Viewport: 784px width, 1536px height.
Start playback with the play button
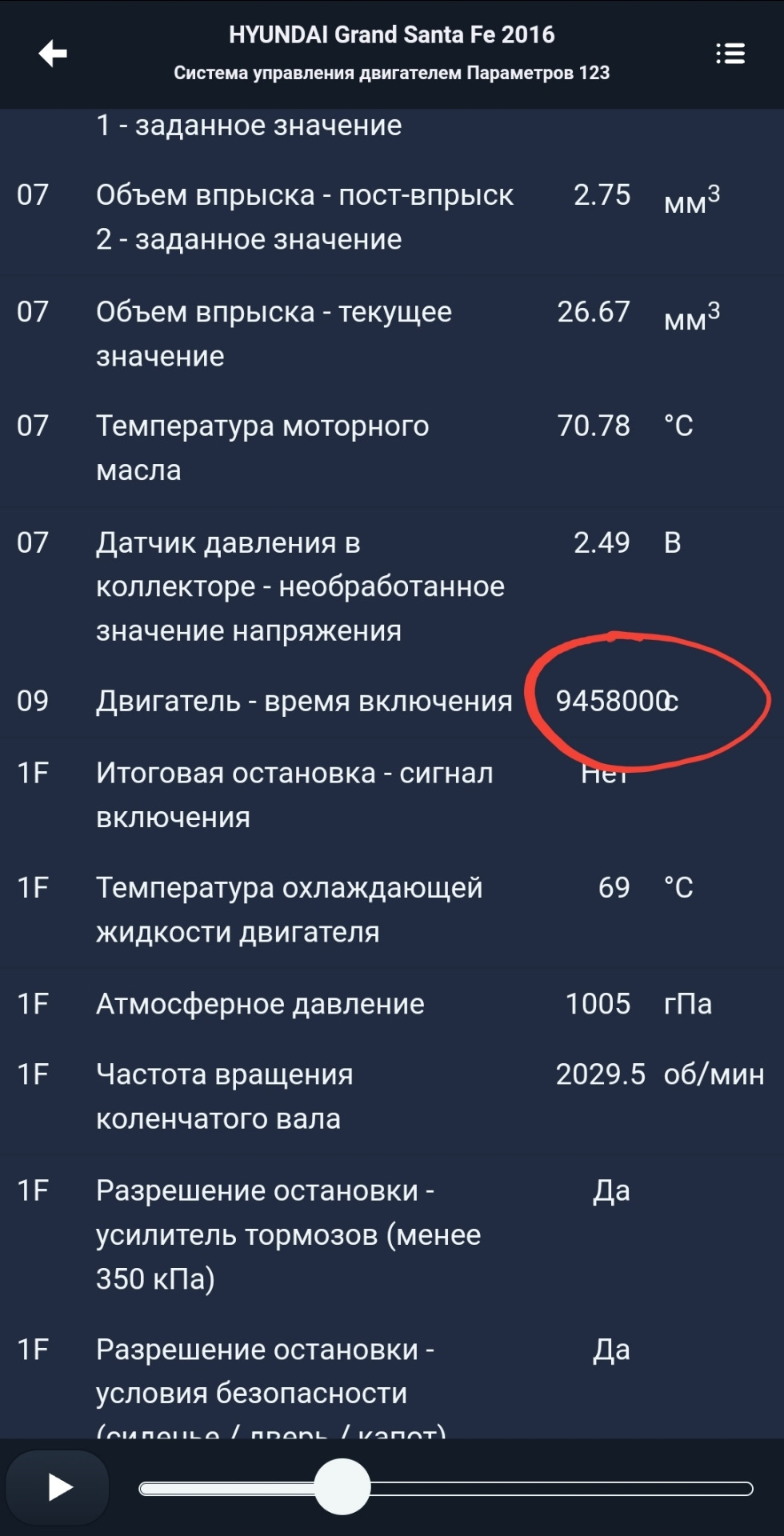tap(59, 1487)
